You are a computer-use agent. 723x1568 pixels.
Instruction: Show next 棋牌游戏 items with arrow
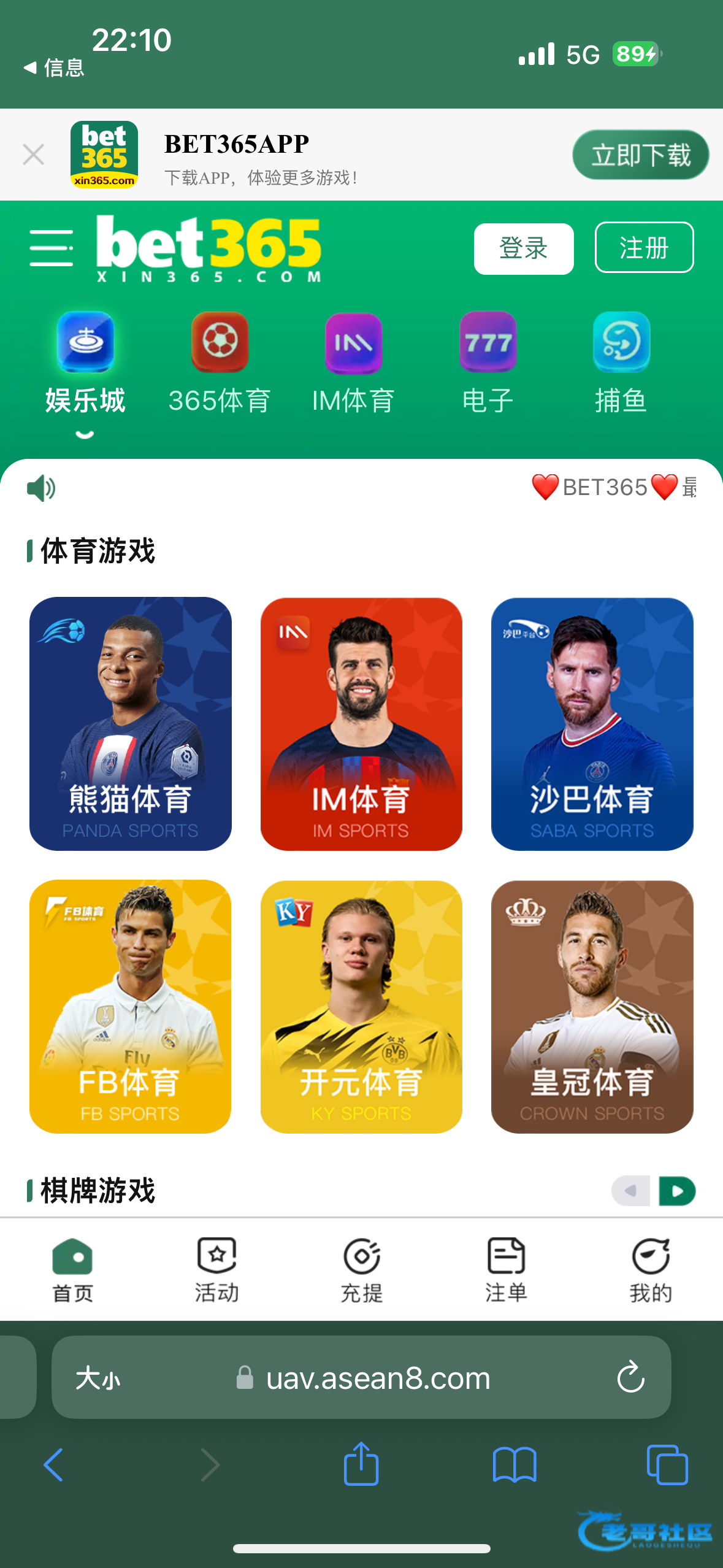pyautogui.click(x=677, y=1191)
